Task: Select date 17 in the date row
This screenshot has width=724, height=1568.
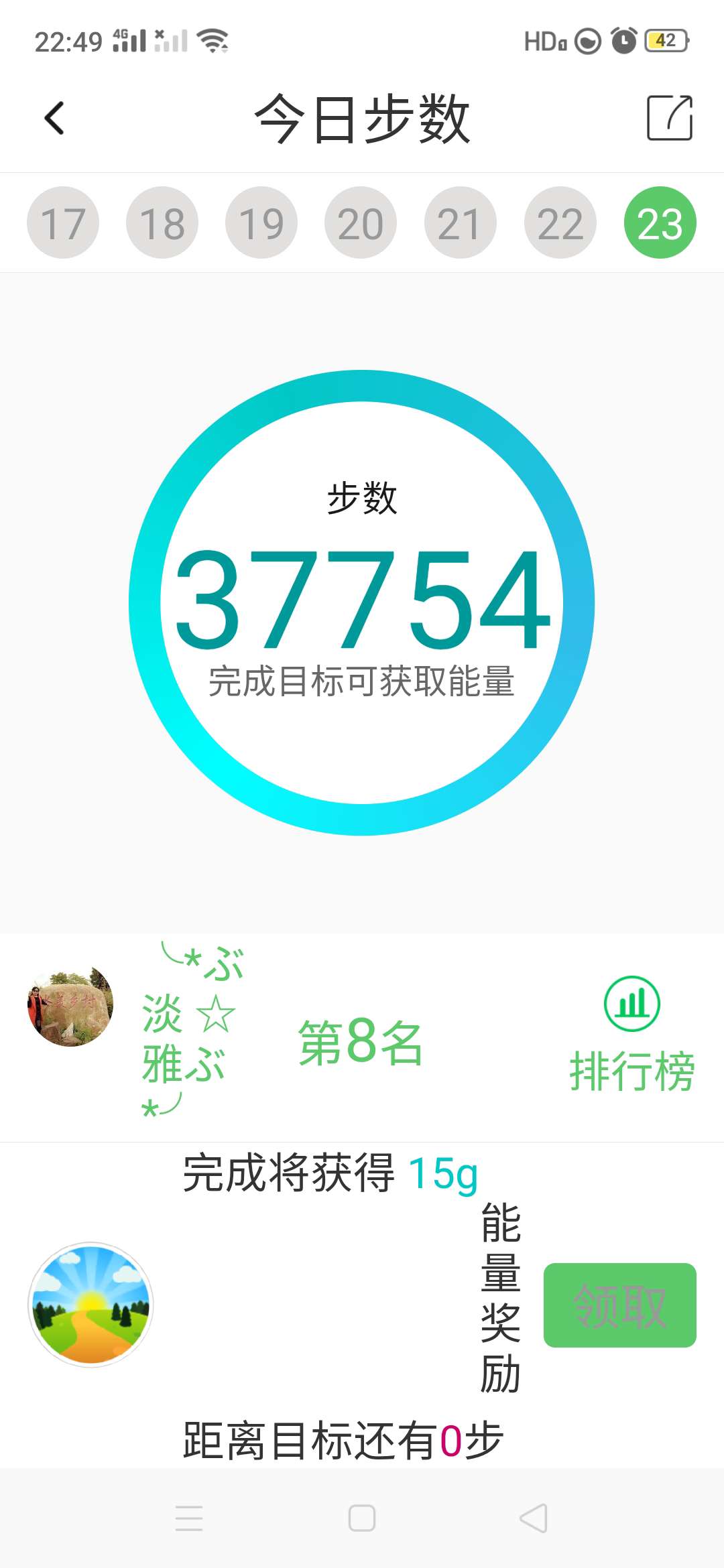Action: point(62,222)
